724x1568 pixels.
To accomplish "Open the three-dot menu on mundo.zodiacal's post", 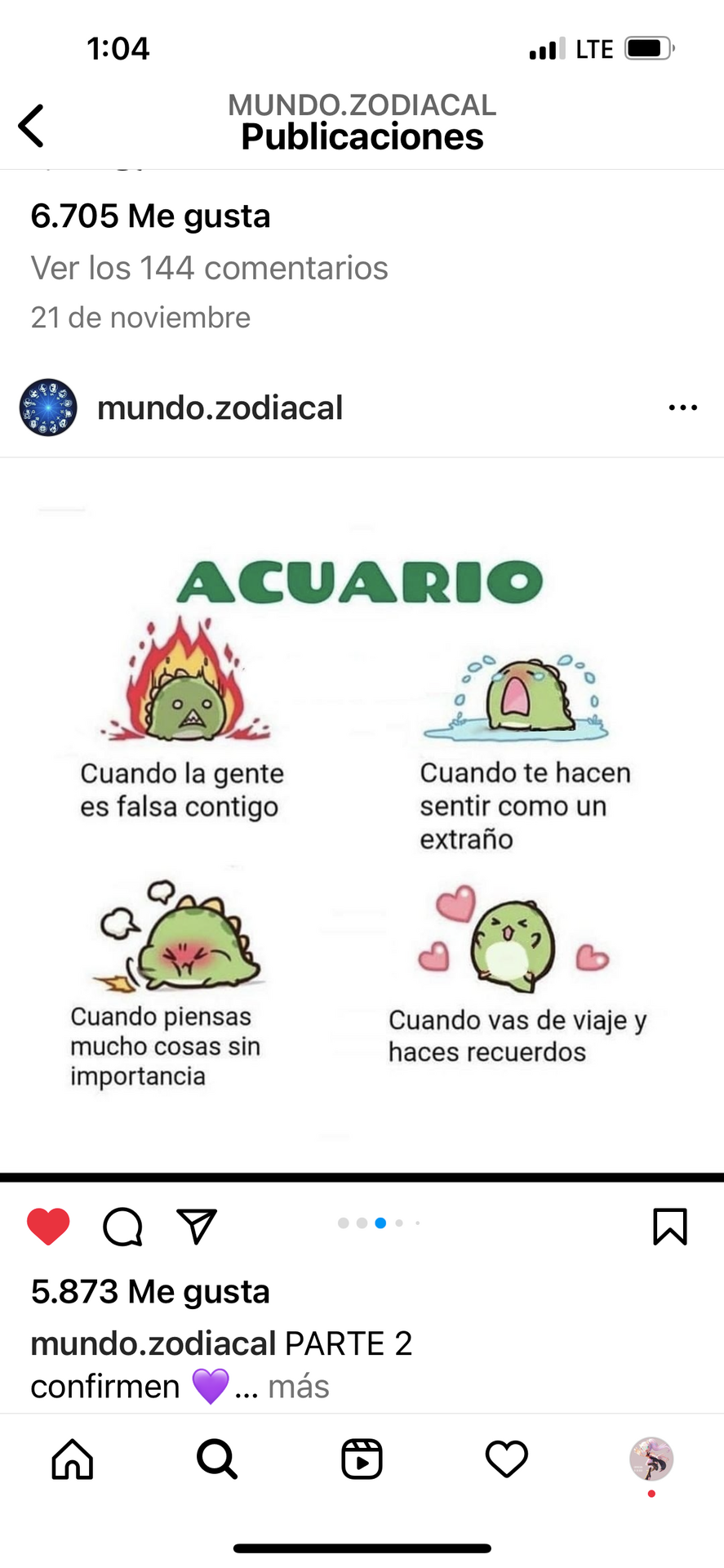I will point(682,408).
